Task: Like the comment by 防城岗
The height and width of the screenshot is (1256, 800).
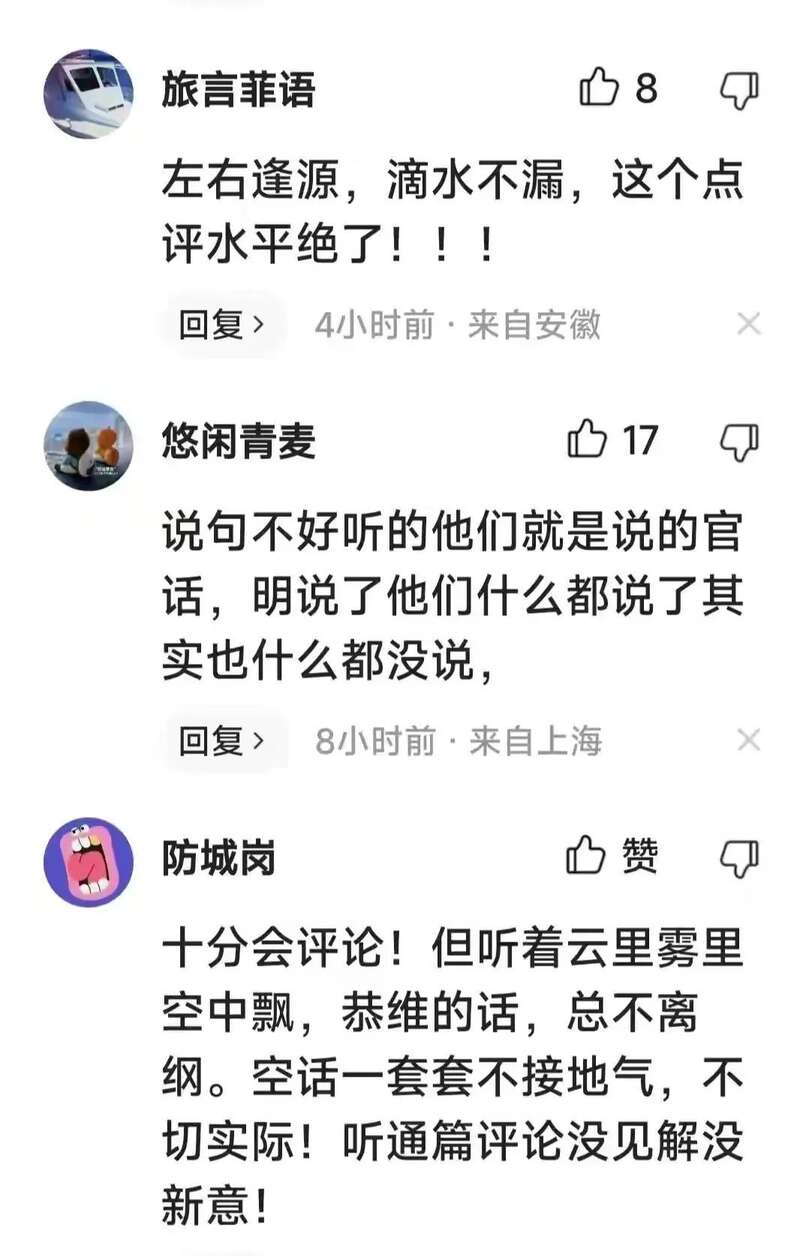Action: 587,857
